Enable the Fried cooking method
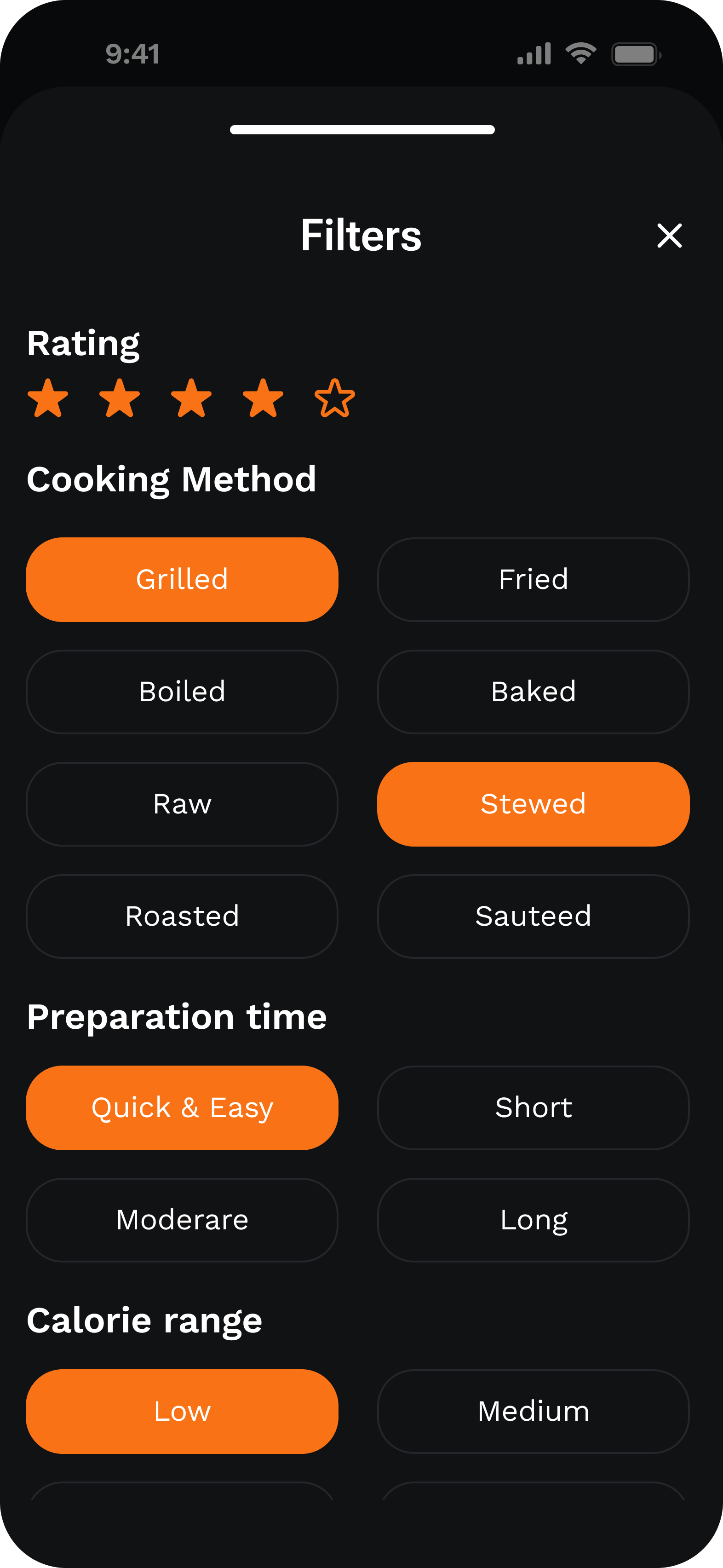The image size is (723, 1568). click(x=533, y=579)
